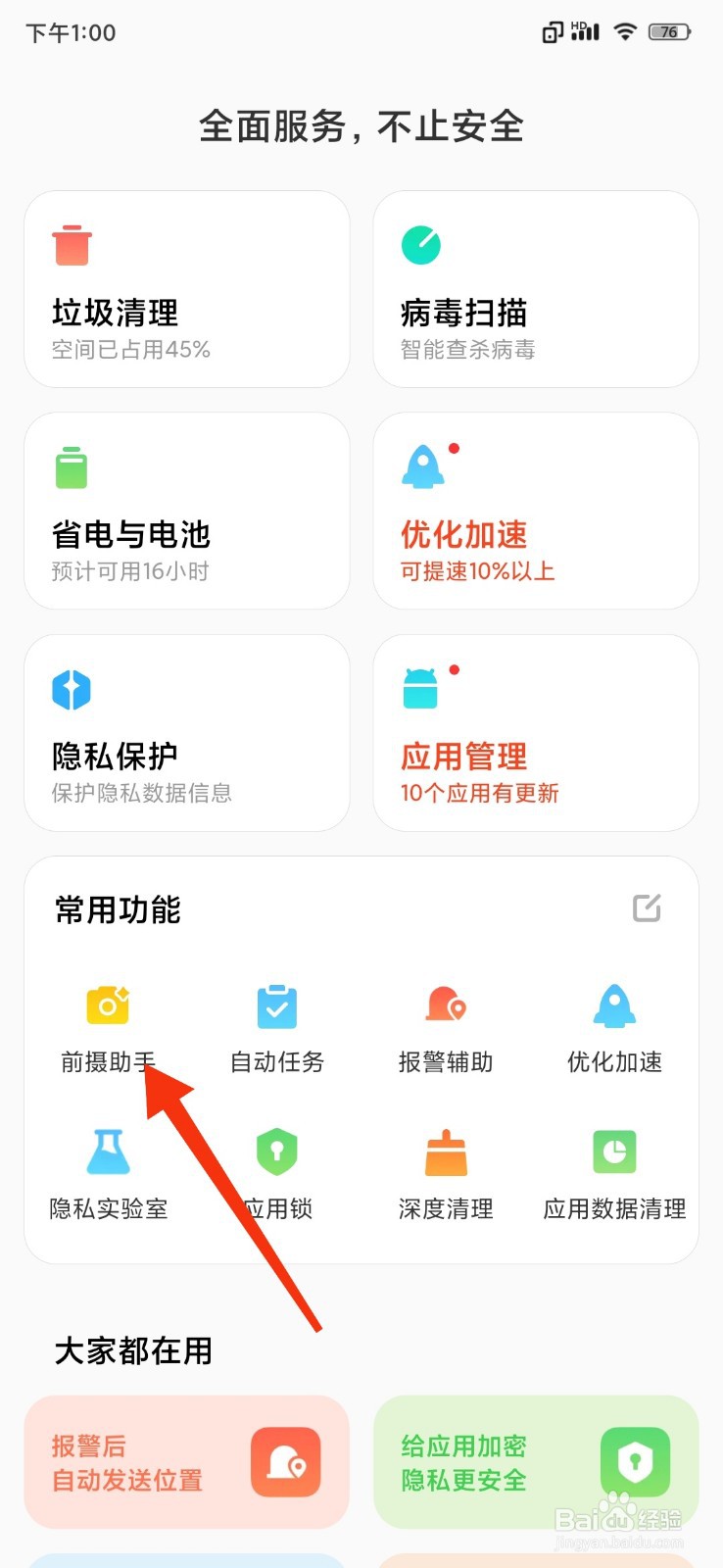The width and height of the screenshot is (723, 1568).
Task: Open the 病毒扫描 virus scan icon
Action: (x=419, y=244)
